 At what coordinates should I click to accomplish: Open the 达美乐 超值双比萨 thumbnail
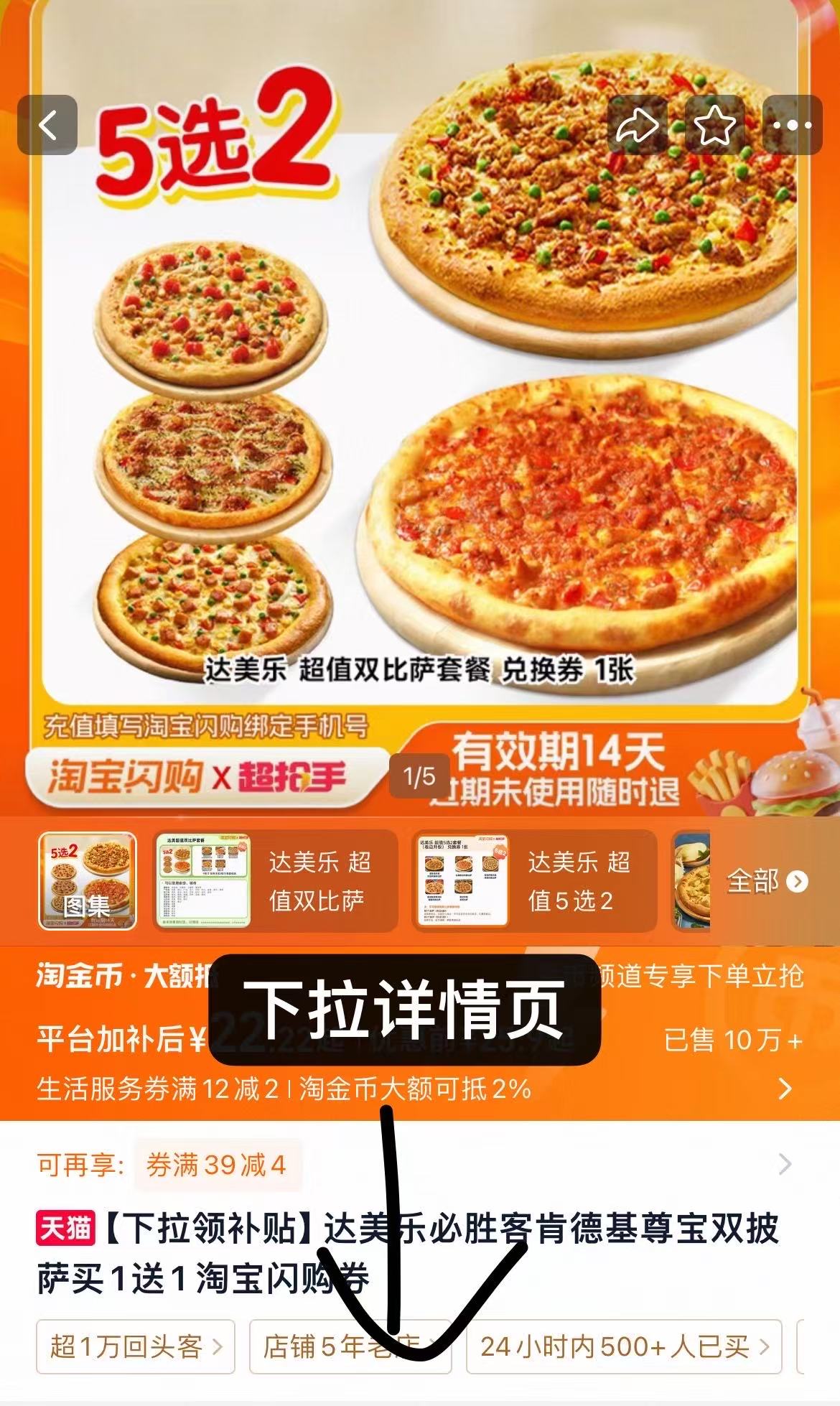(276, 881)
